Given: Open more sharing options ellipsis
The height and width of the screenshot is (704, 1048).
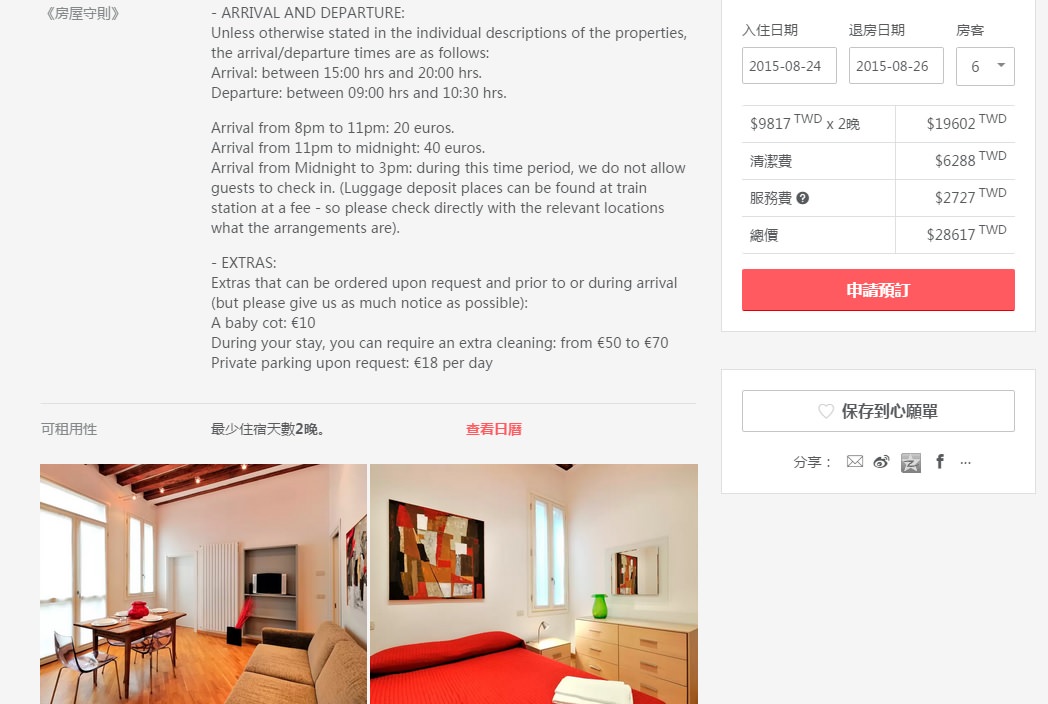Looking at the screenshot, I should pos(965,462).
